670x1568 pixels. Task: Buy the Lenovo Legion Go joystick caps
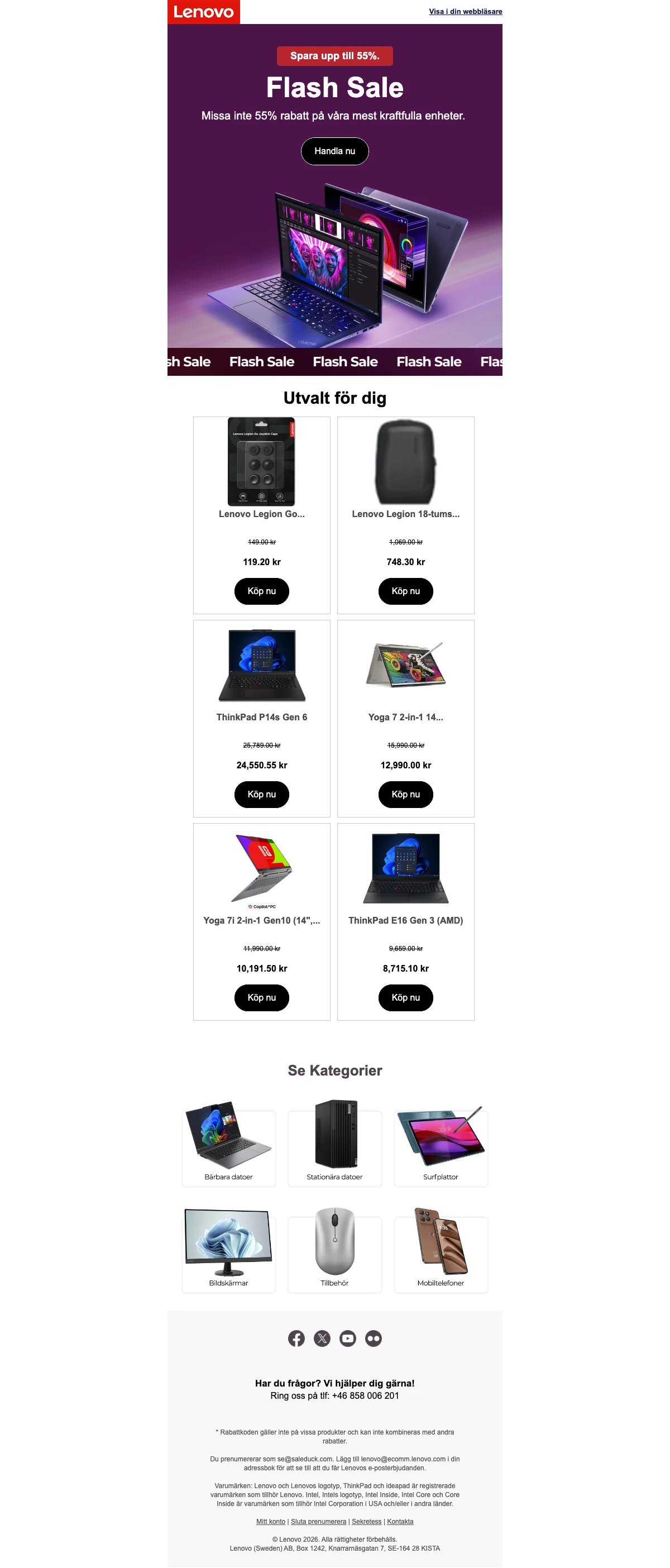[x=262, y=591]
